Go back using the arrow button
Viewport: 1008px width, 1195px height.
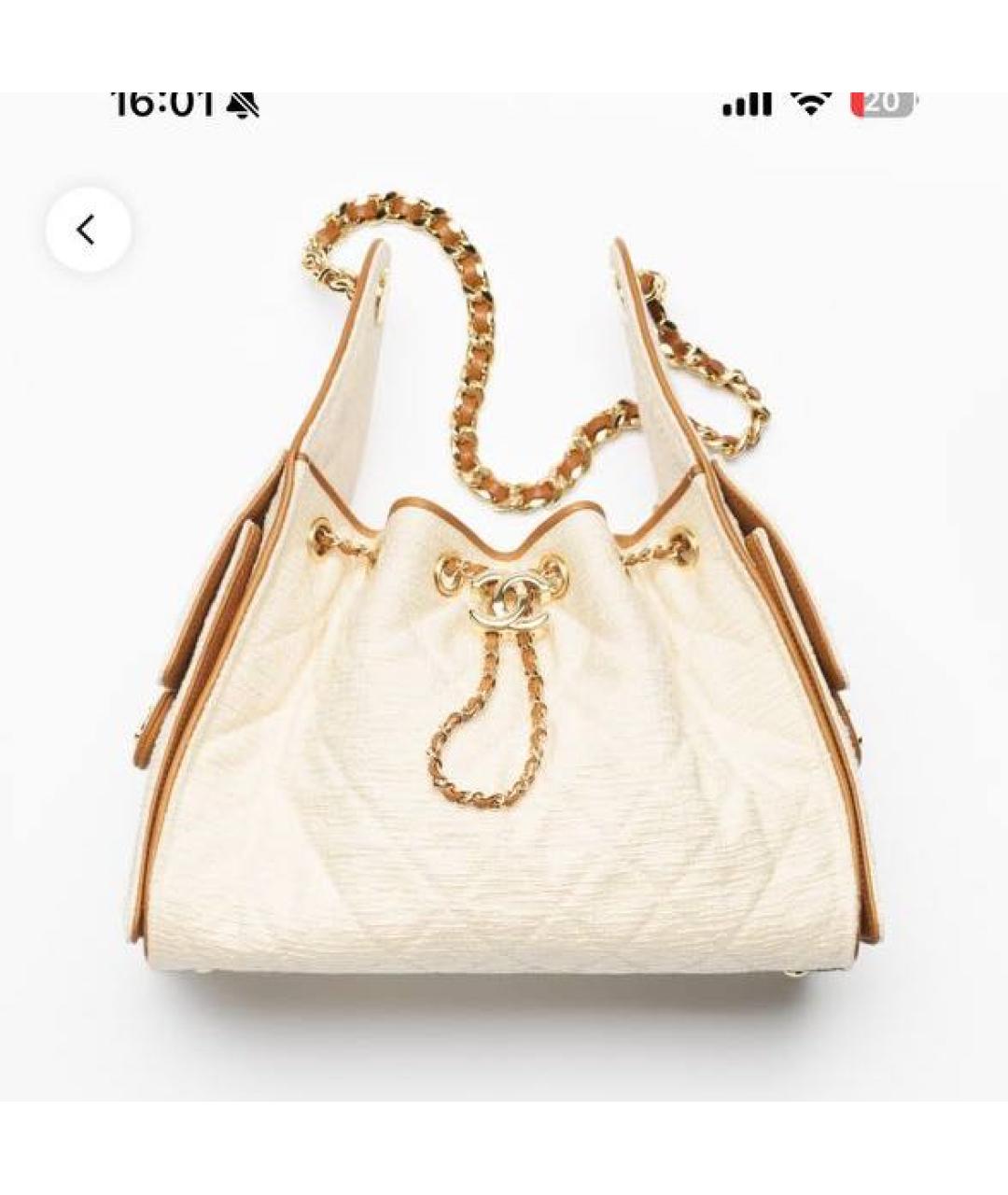88,230
